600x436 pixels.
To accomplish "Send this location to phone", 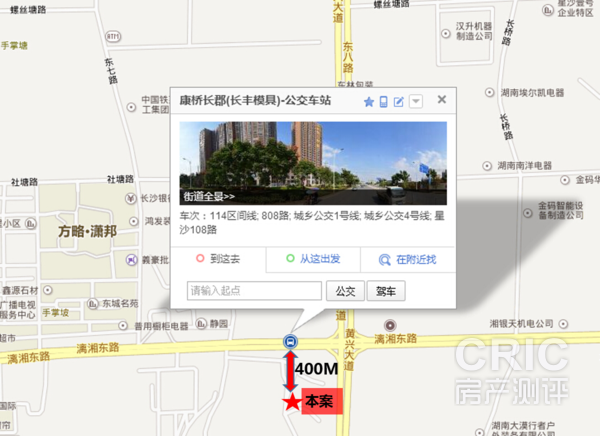I will point(383,102).
